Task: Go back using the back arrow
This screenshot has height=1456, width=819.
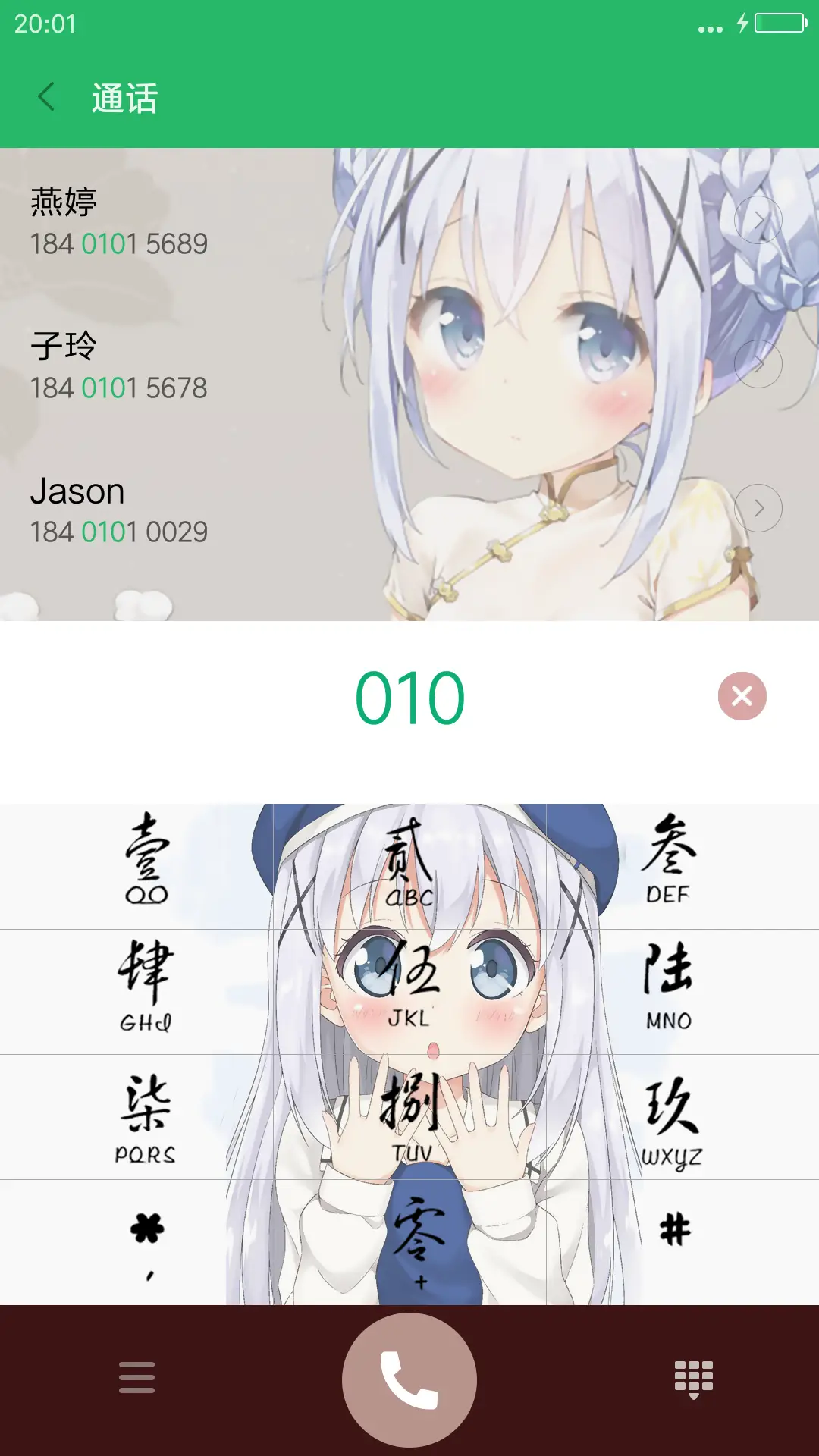Action: [45, 97]
